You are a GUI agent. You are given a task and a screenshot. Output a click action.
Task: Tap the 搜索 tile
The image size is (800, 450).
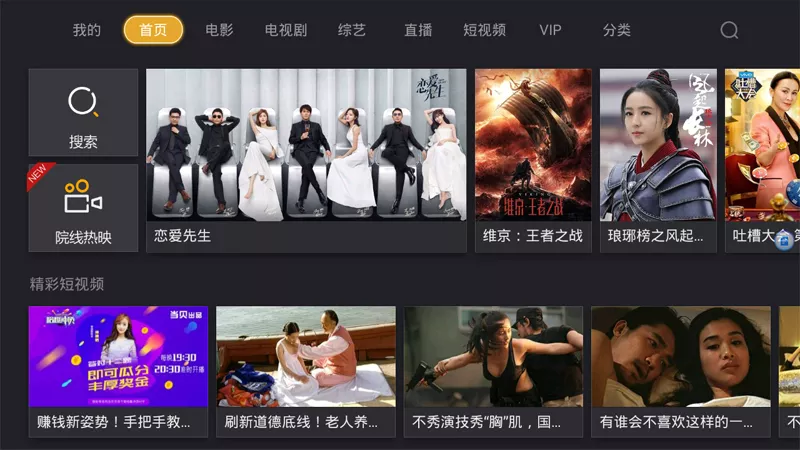[x=83, y=112]
